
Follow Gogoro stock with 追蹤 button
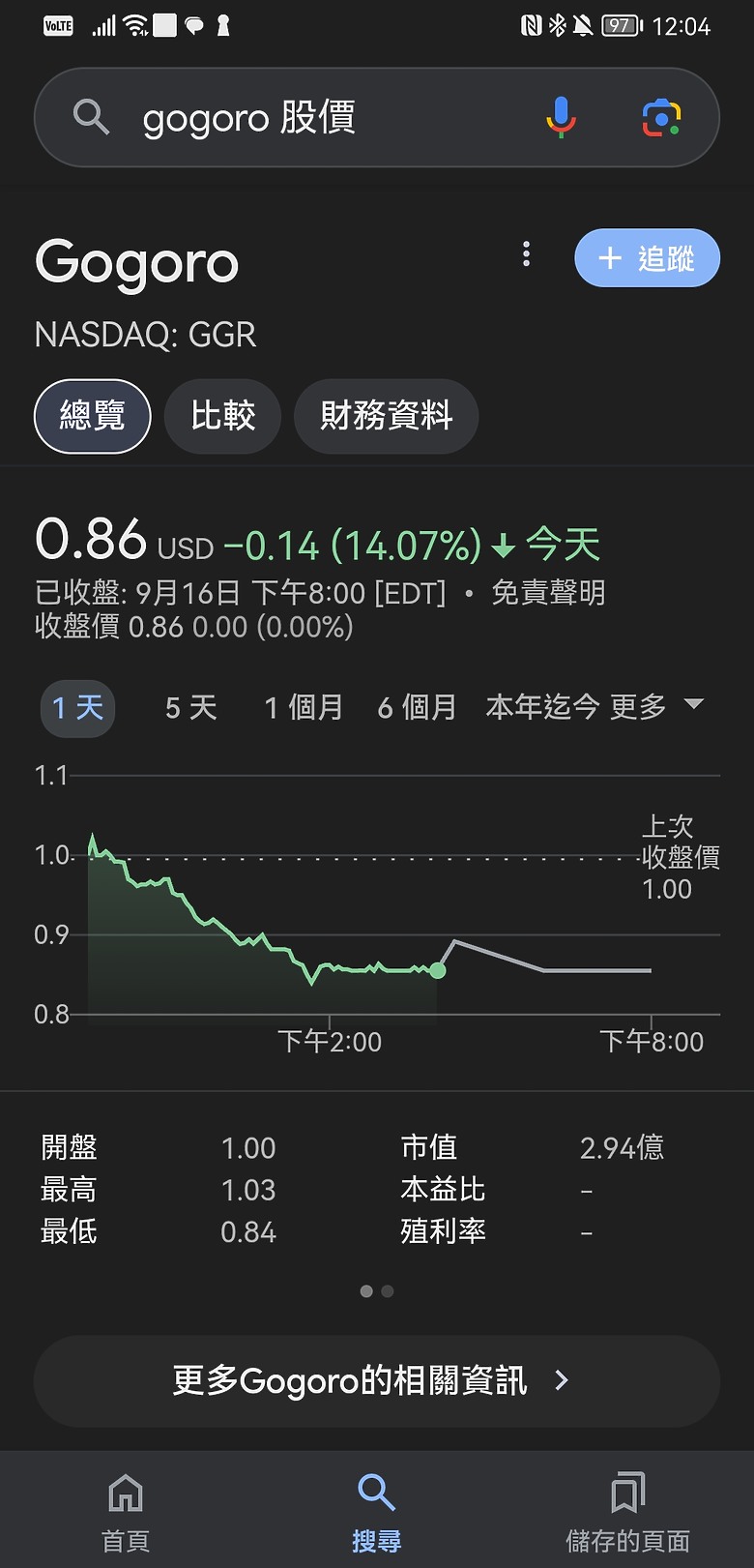click(647, 258)
